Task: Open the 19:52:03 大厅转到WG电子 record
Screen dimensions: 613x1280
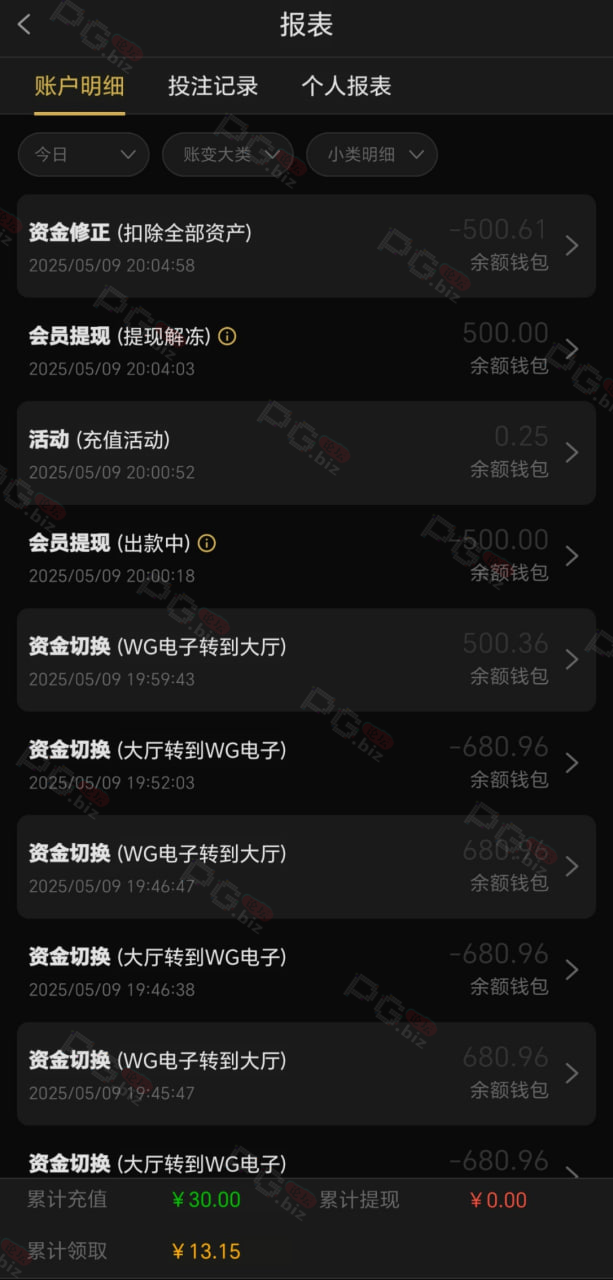Action: coord(306,763)
